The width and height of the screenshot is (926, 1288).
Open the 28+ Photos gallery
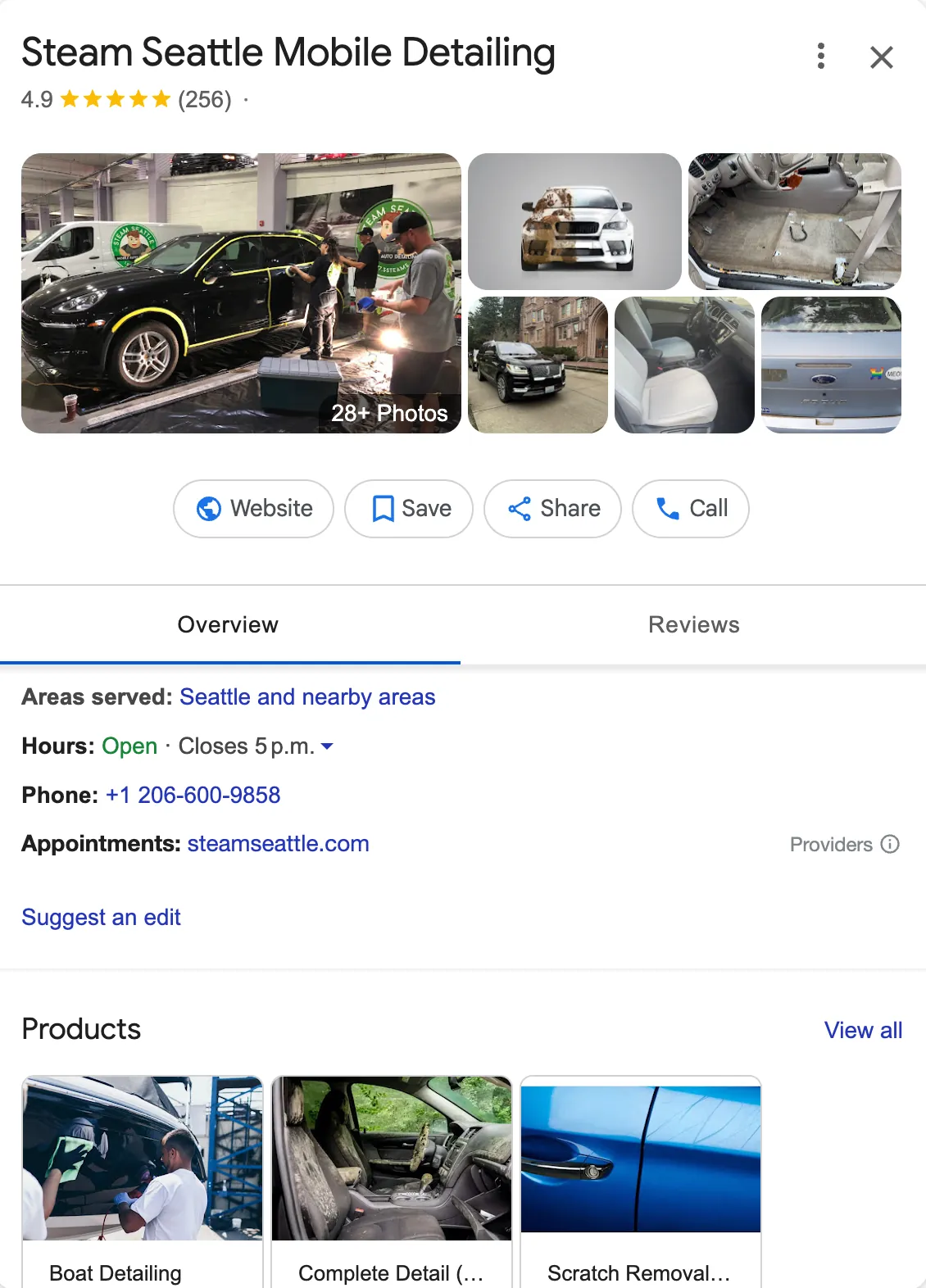(388, 413)
